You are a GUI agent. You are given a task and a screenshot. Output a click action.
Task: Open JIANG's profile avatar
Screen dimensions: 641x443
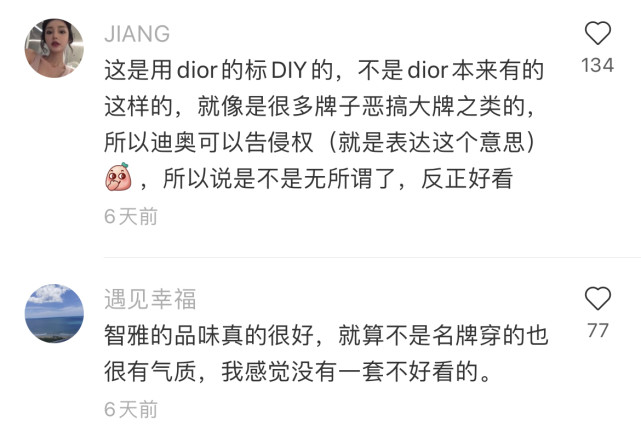point(52,49)
